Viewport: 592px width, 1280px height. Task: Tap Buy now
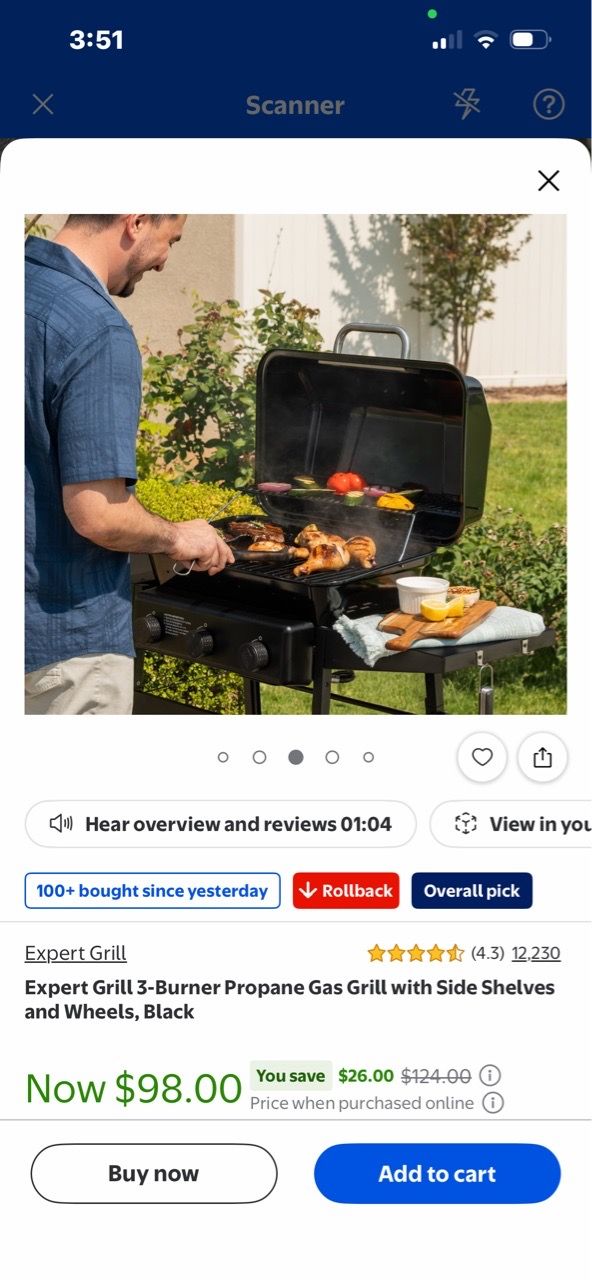(154, 1173)
